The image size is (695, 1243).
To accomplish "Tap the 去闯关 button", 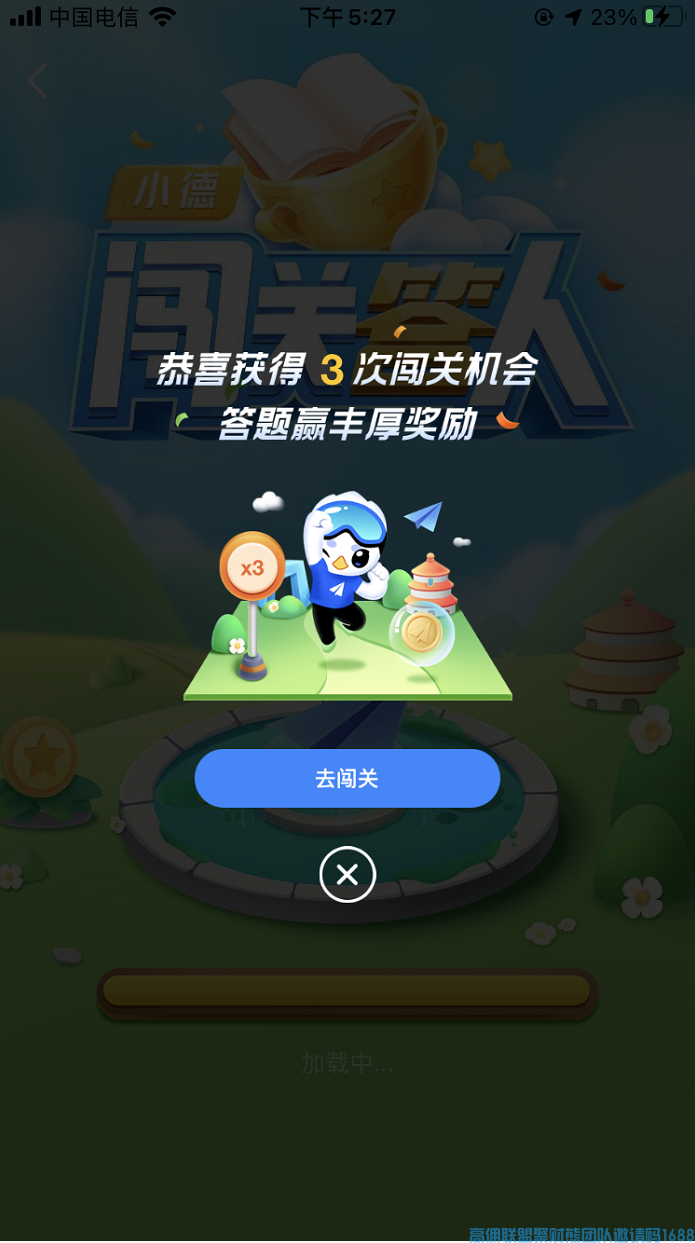I will click(347, 778).
